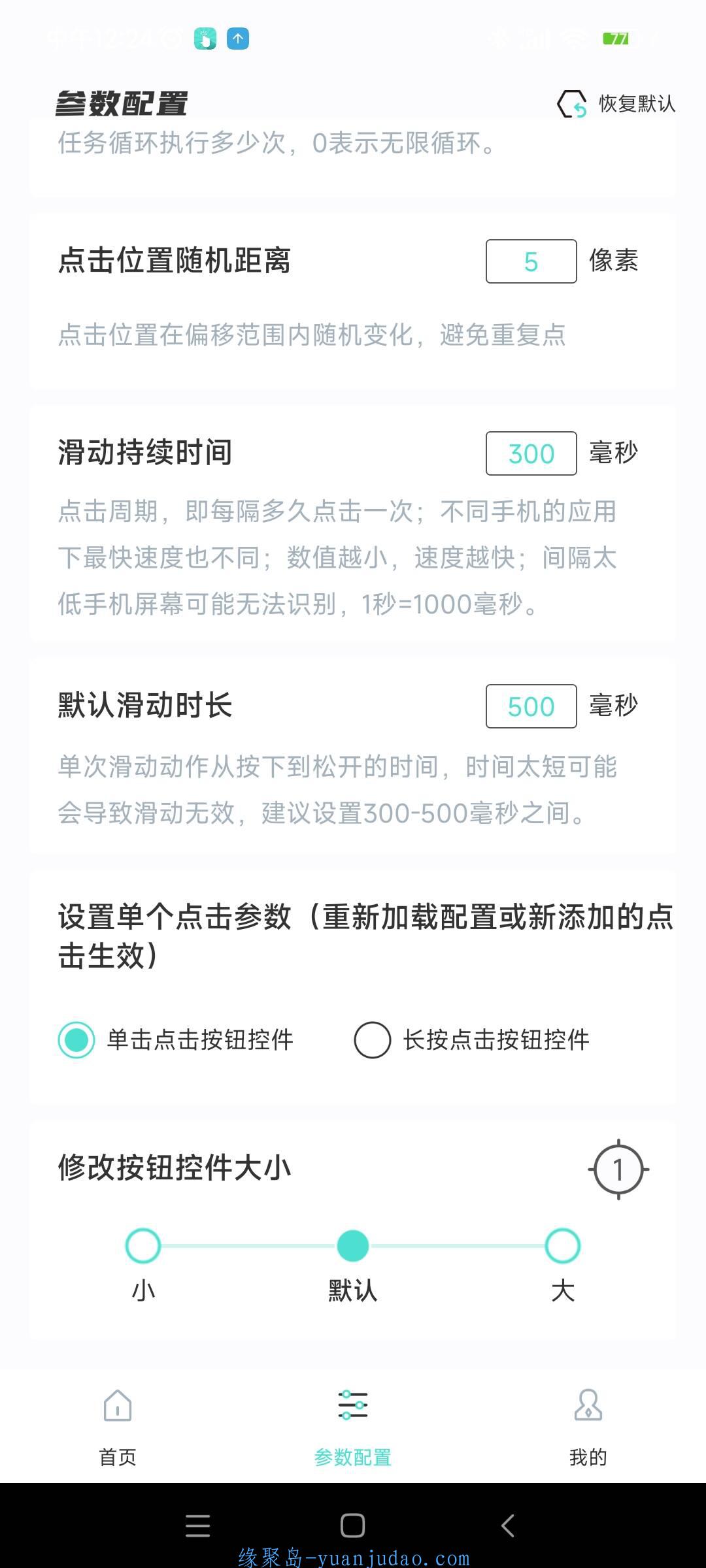Select 单击点击按钮控件 option
Screen dimensions: 706x1568
click(175, 1039)
